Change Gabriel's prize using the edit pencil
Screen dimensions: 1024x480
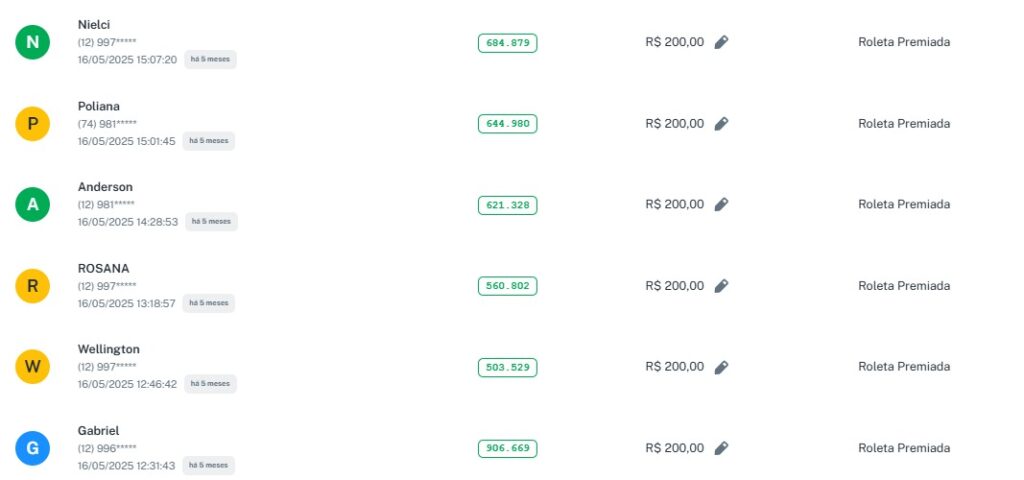point(721,448)
